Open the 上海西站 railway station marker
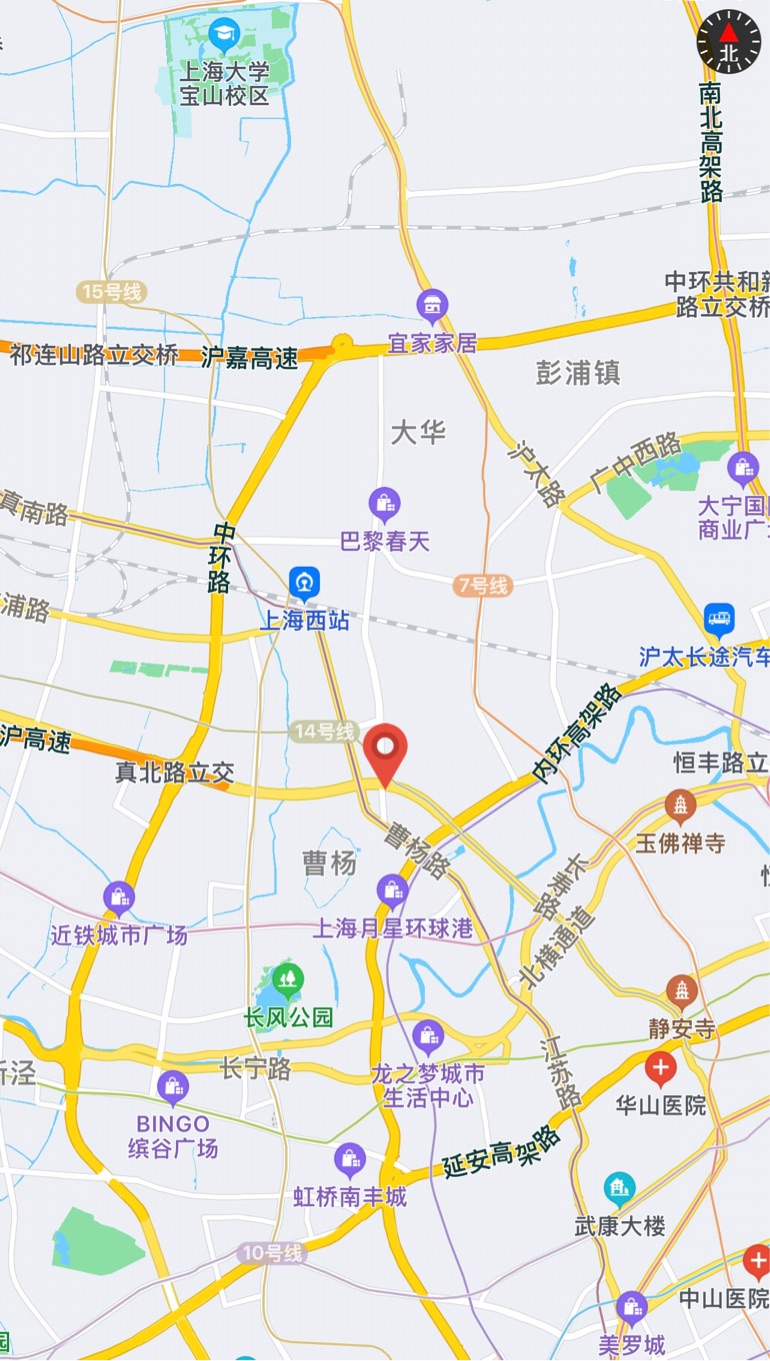This screenshot has height=1361, width=770. [305, 583]
